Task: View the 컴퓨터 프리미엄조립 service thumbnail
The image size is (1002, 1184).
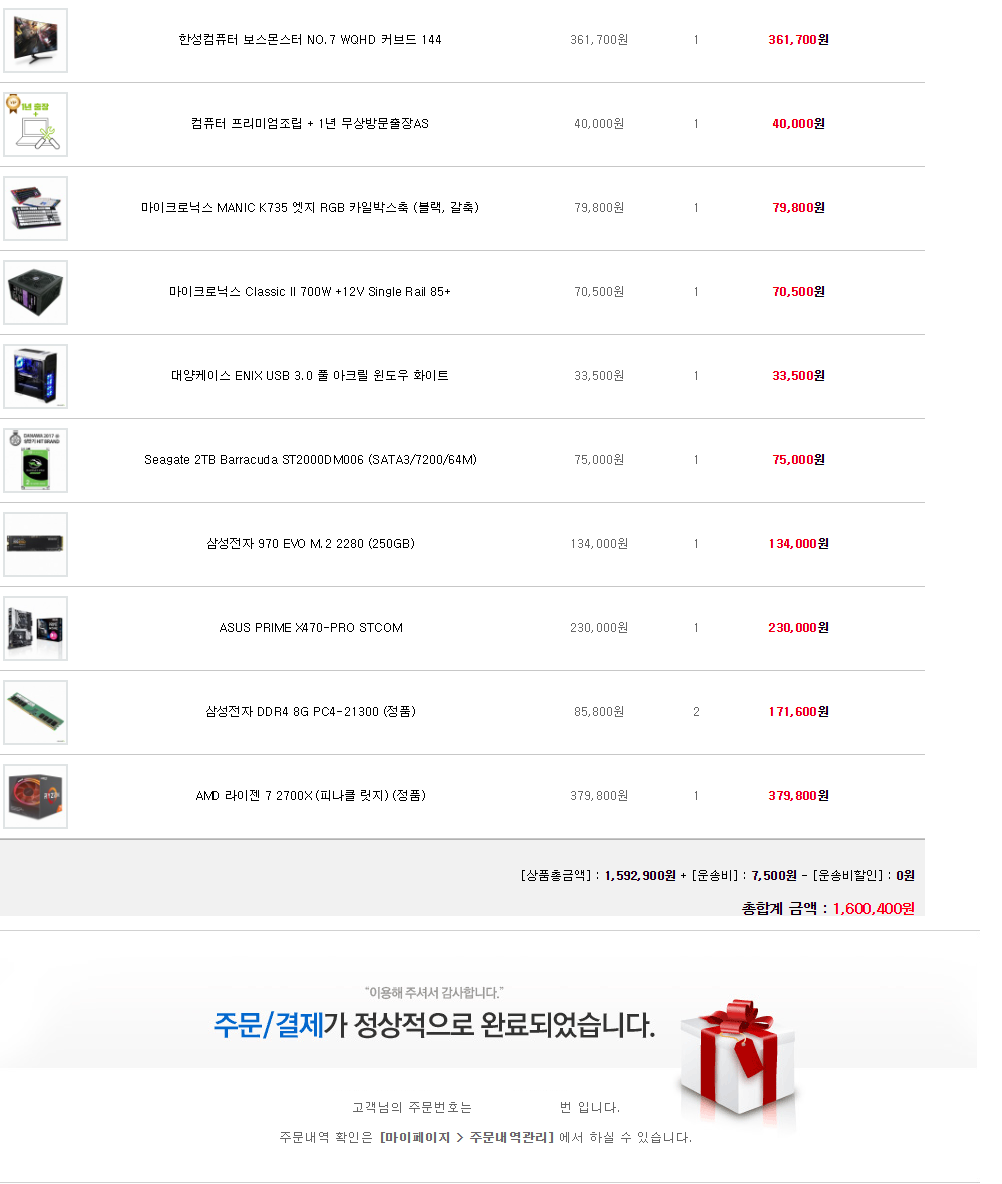Action: click(x=36, y=125)
